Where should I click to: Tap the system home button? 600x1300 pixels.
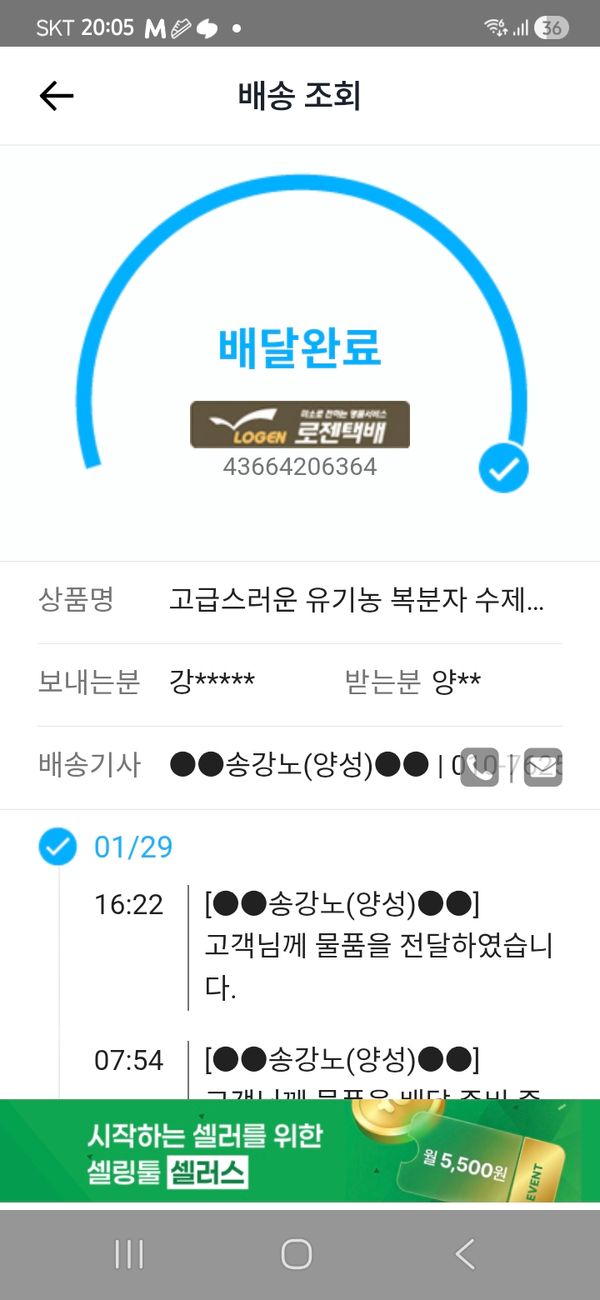pos(296,1254)
